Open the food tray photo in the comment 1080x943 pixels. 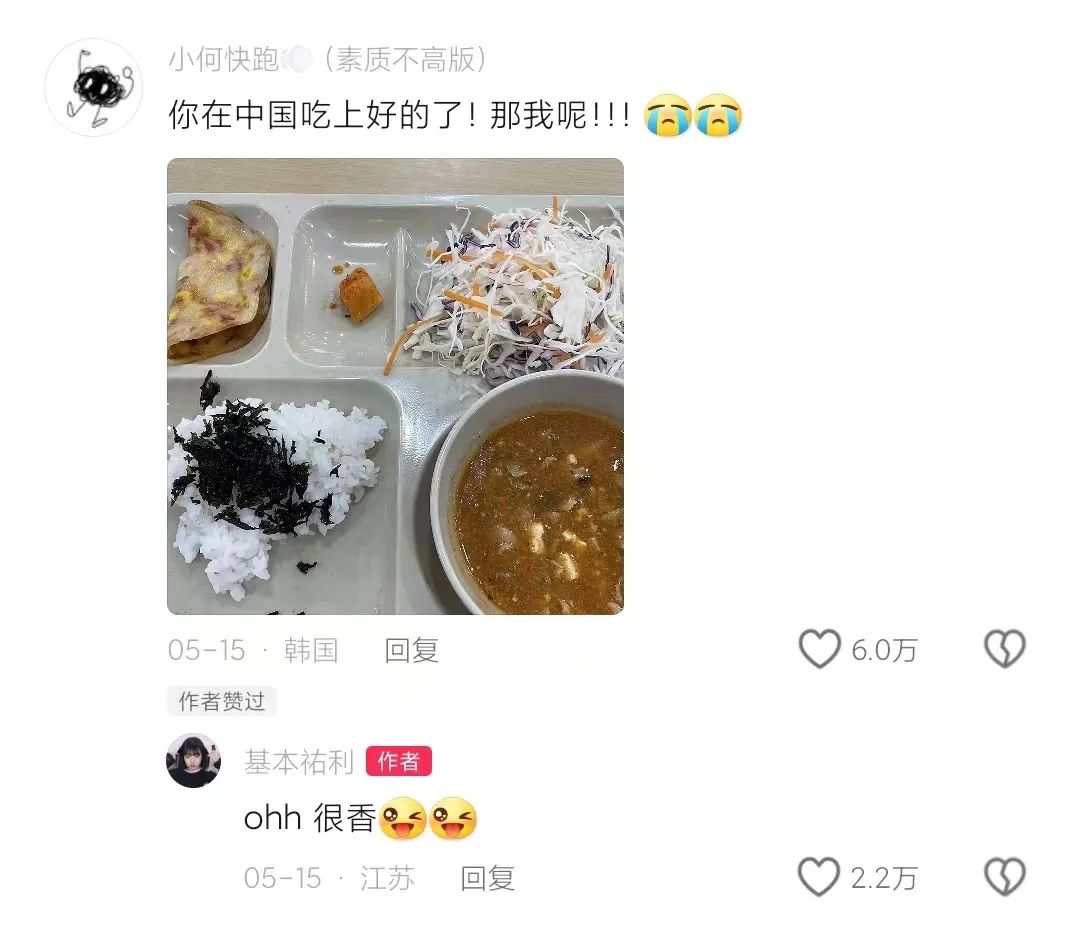[395, 386]
